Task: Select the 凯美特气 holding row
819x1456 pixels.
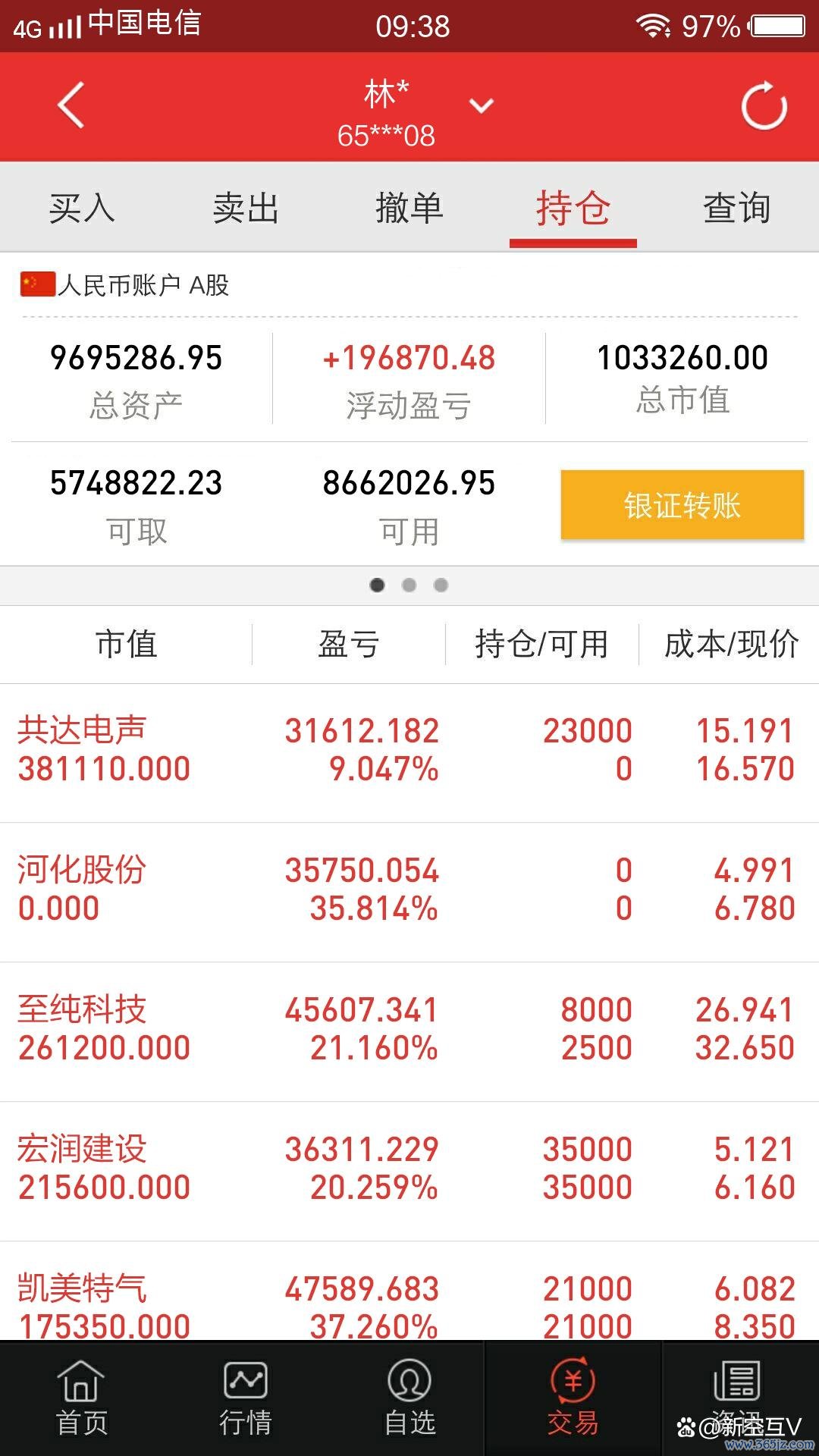Action: 409,1292
